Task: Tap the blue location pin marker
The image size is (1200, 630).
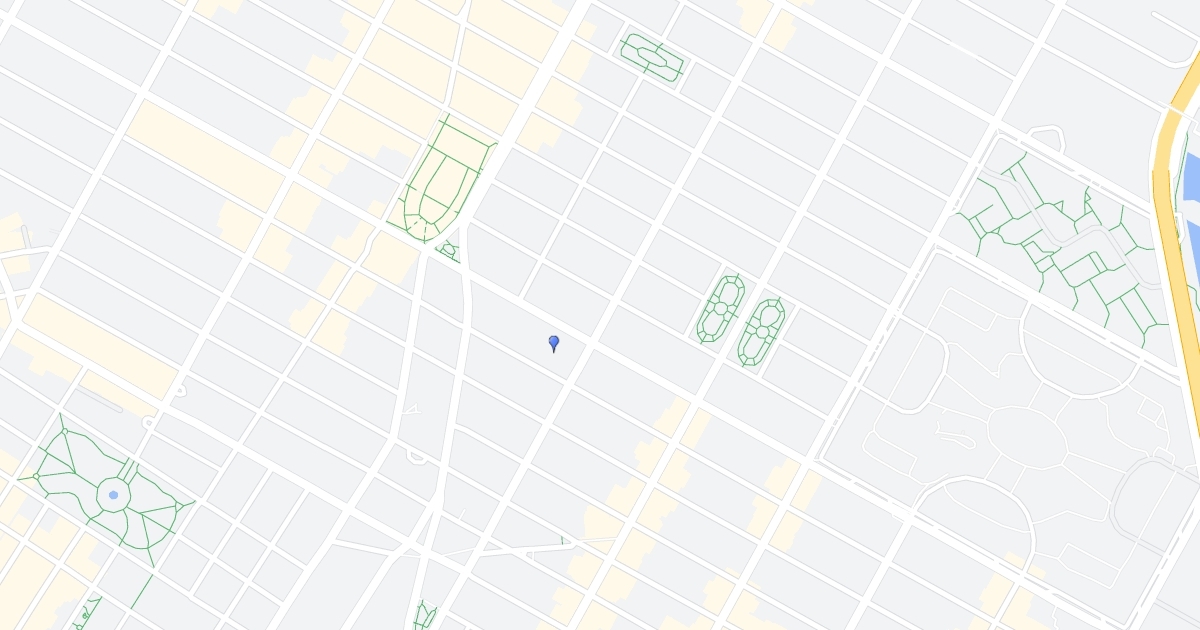Action: click(554, 344)
